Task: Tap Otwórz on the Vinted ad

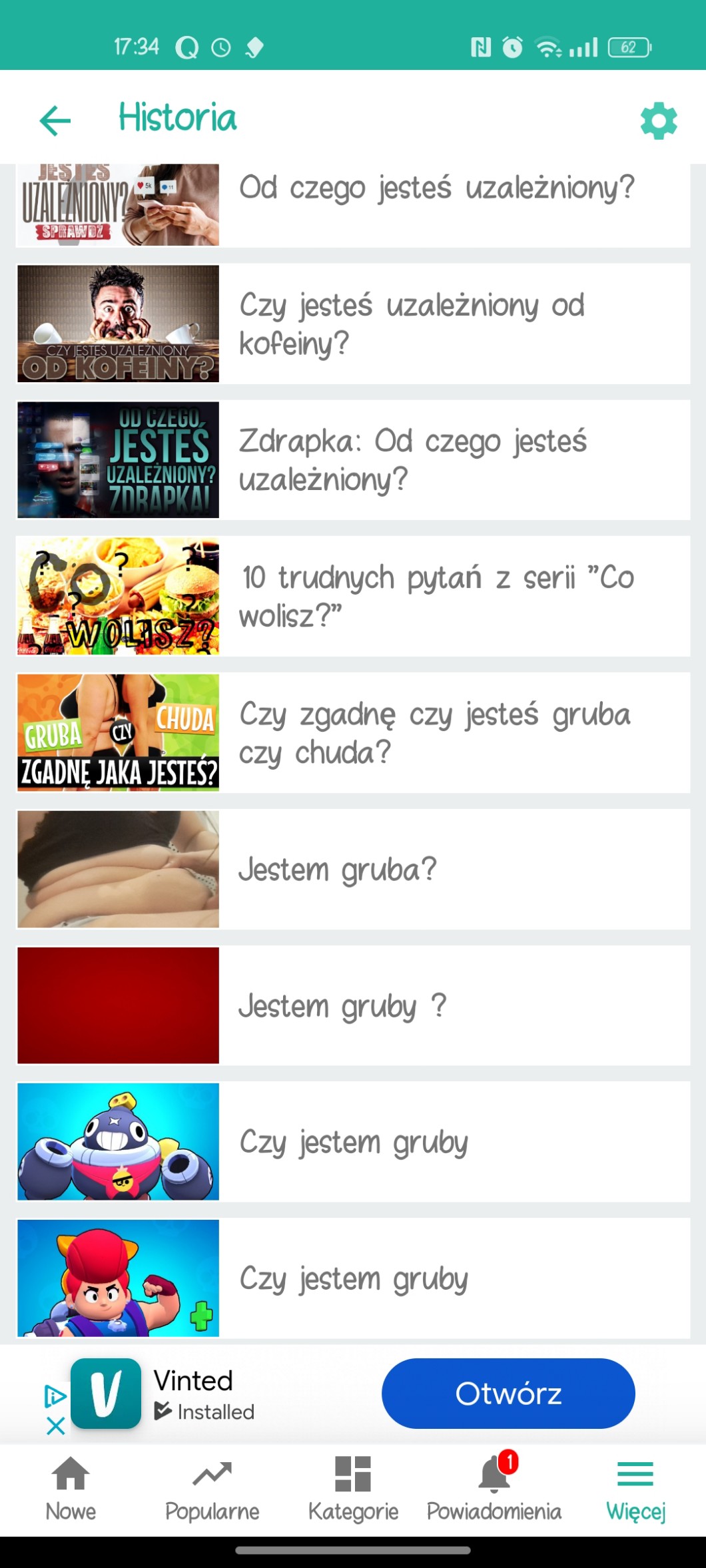Action: [508, 1394]
